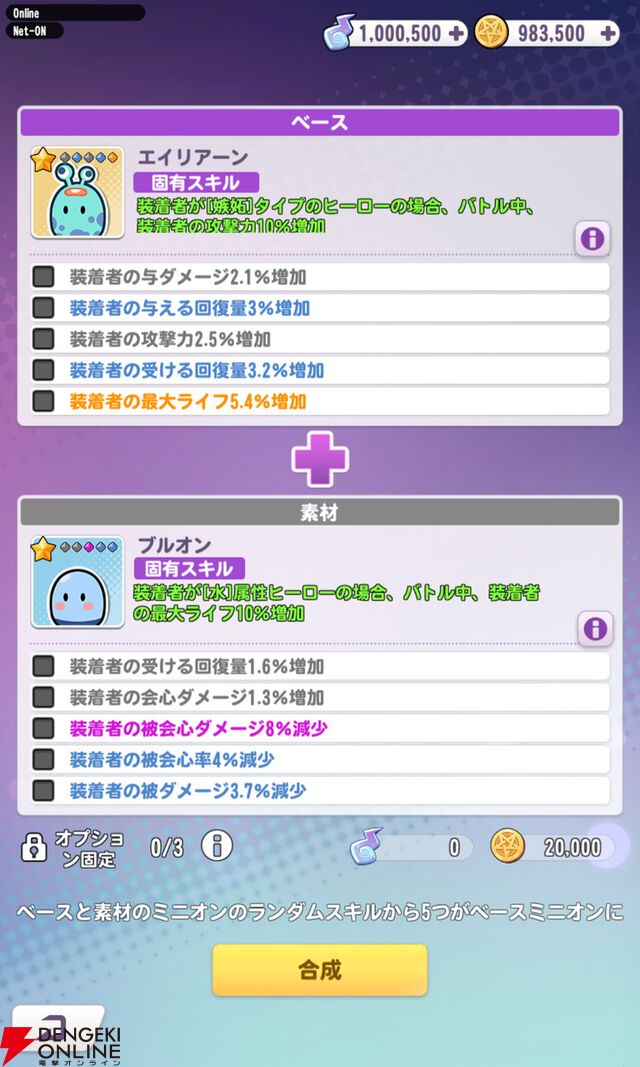
Task: Check 装着者の与える回復量3%増加
Action: tap(43, 308)
